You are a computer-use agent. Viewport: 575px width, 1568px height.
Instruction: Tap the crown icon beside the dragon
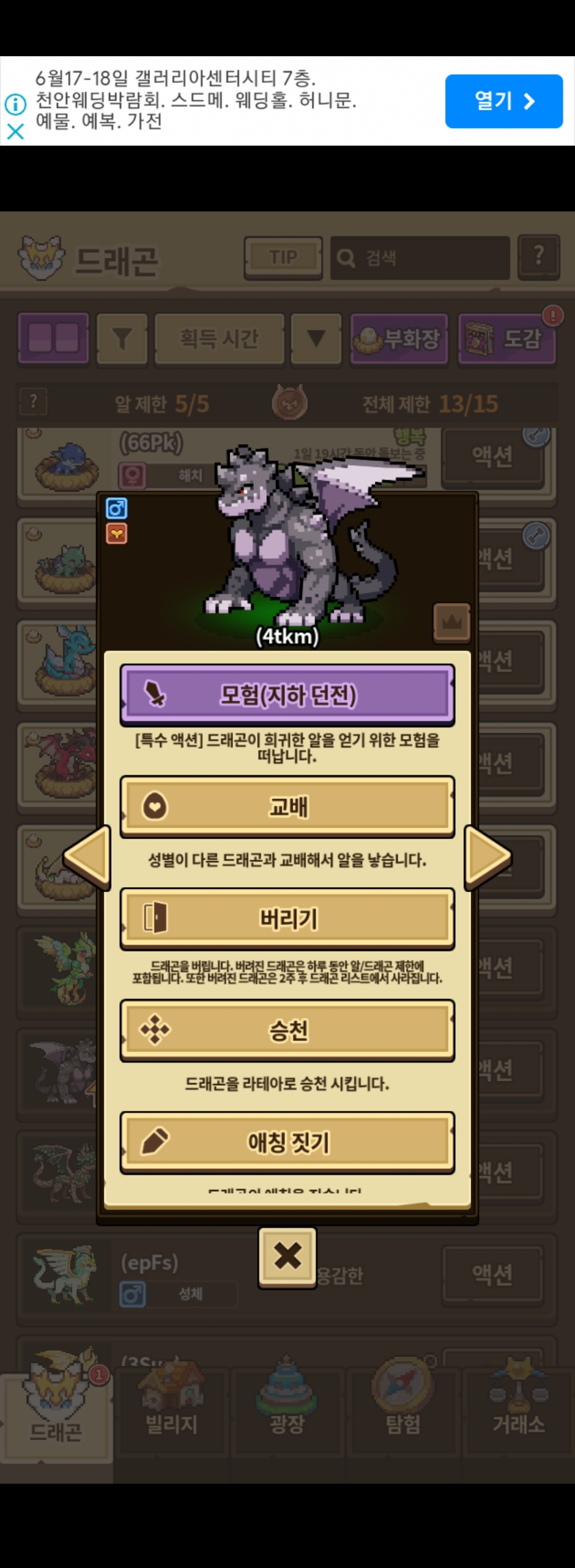(452, 622)
